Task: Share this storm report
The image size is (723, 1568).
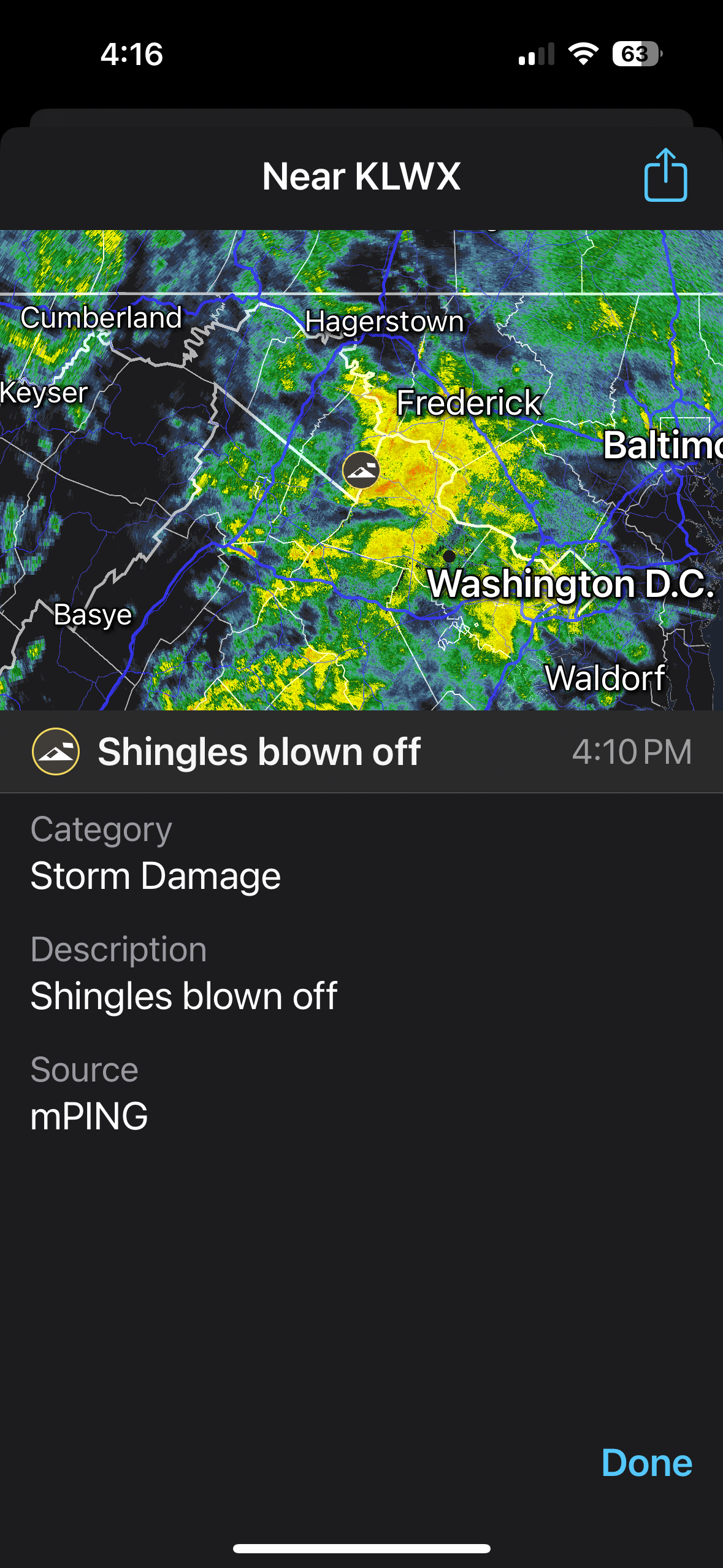Action: pos(665,175)
